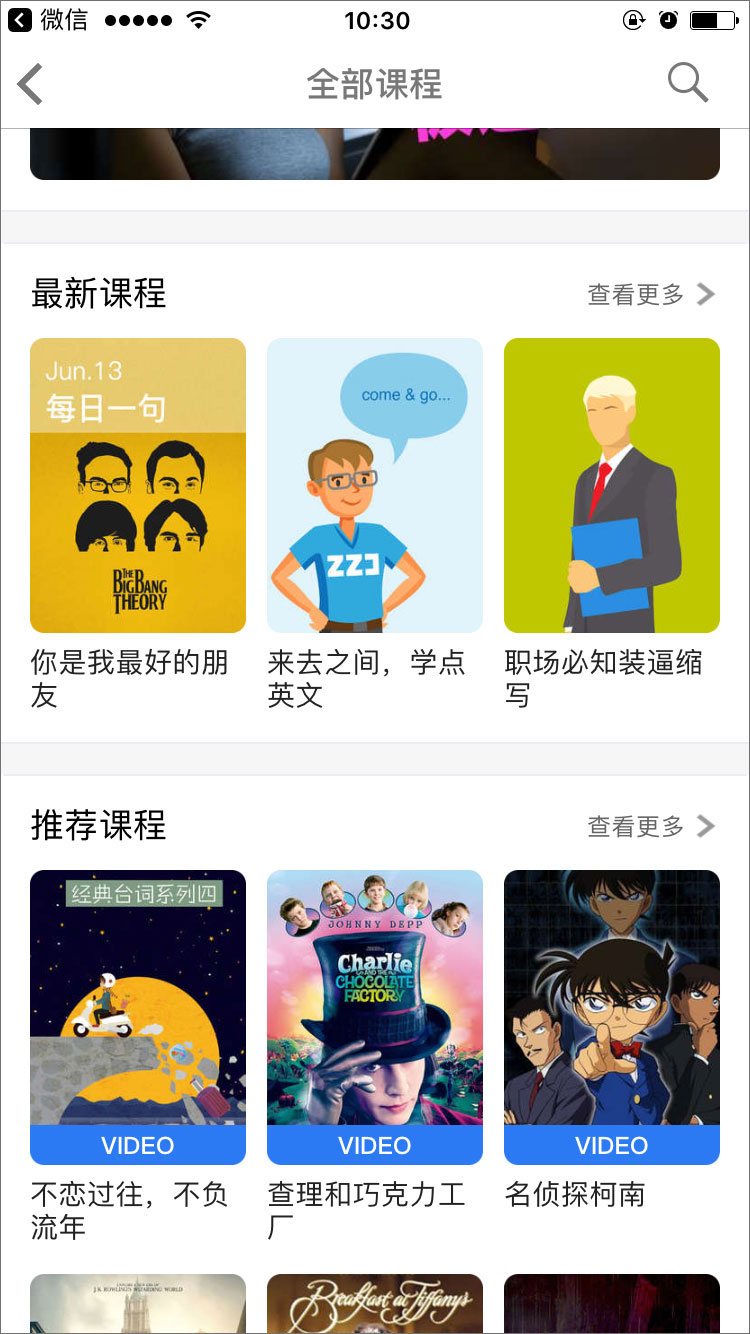
Task: View more in 最新课程 section
Action: pyautogui.click(x=651, y=294)
